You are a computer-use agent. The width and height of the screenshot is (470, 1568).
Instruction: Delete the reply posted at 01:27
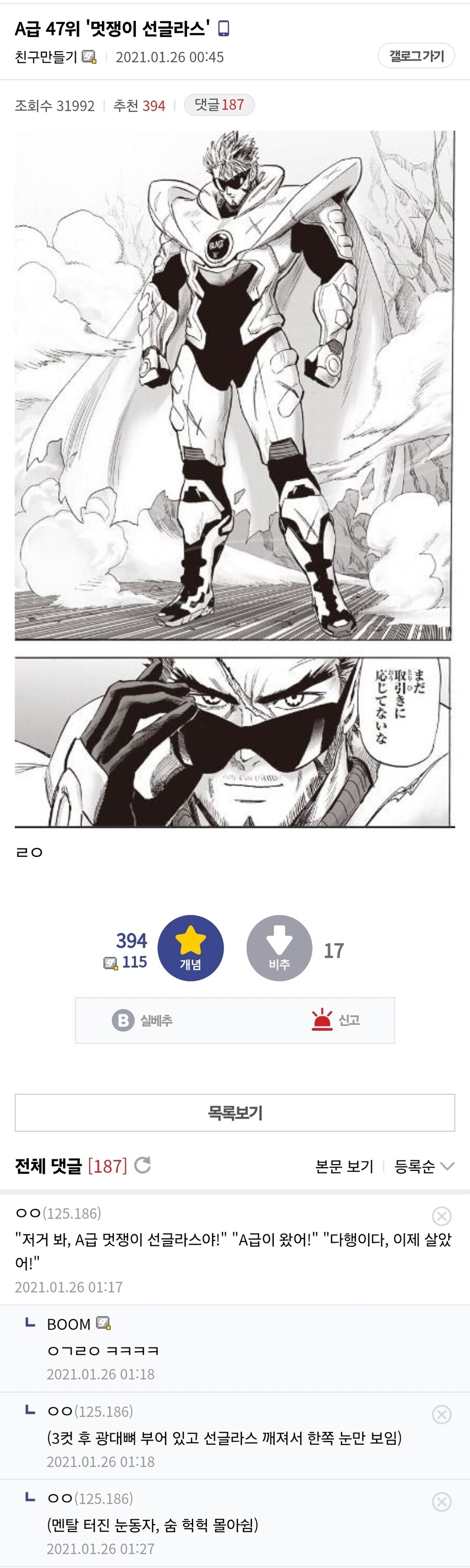[441, 1501]
